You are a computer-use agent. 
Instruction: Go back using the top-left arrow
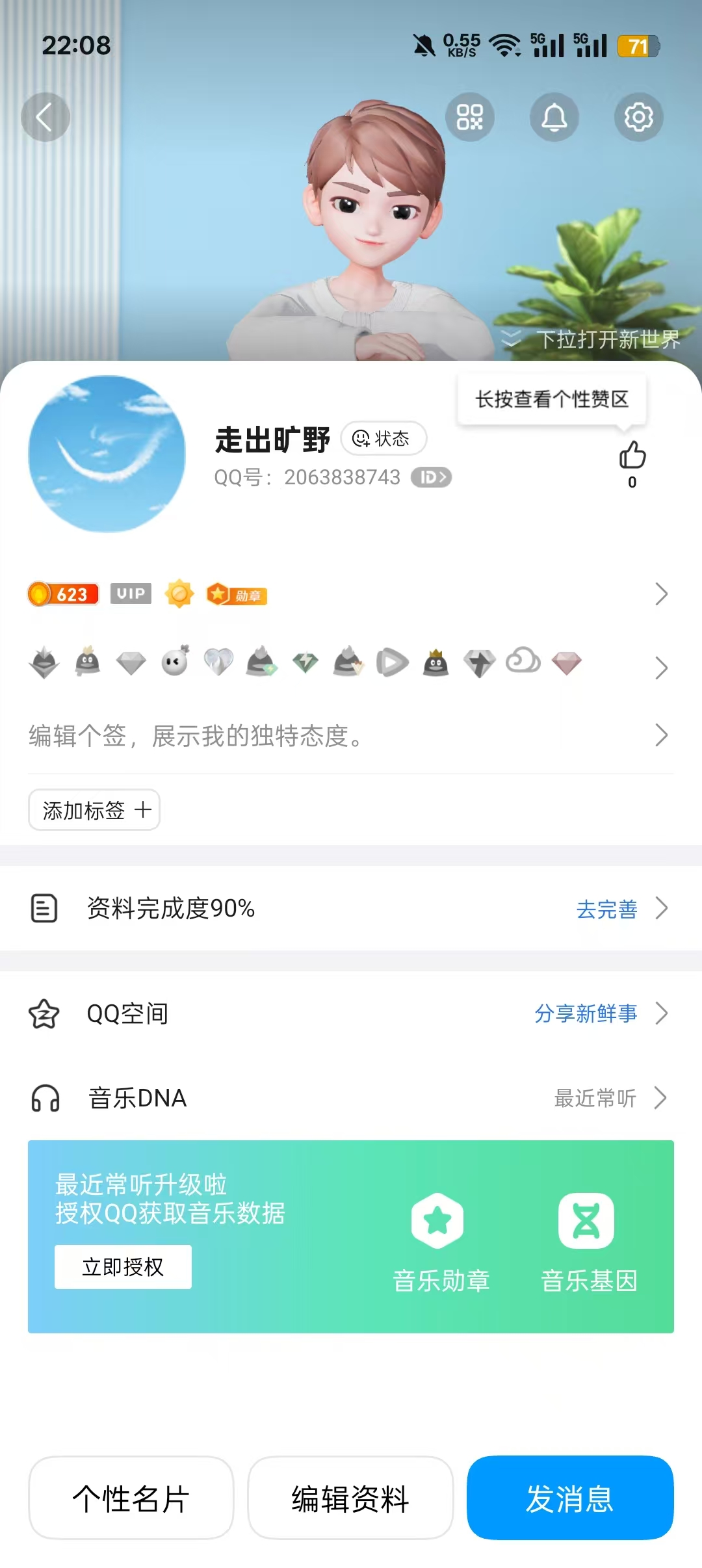tap(45, 117)
